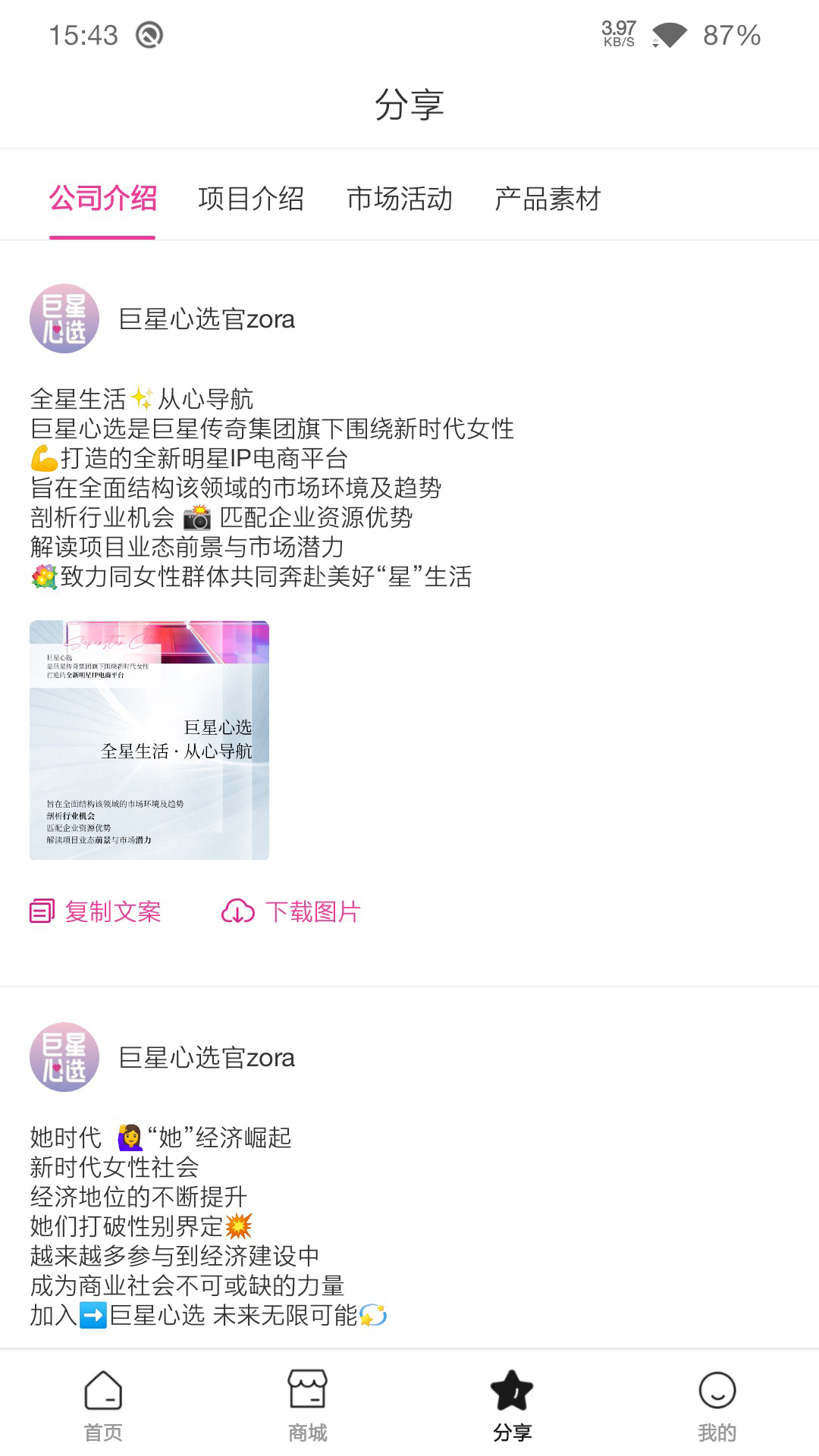Open the 产品素材 tab
Viewport: 819px width, 1456px height.
coord(548,199)
